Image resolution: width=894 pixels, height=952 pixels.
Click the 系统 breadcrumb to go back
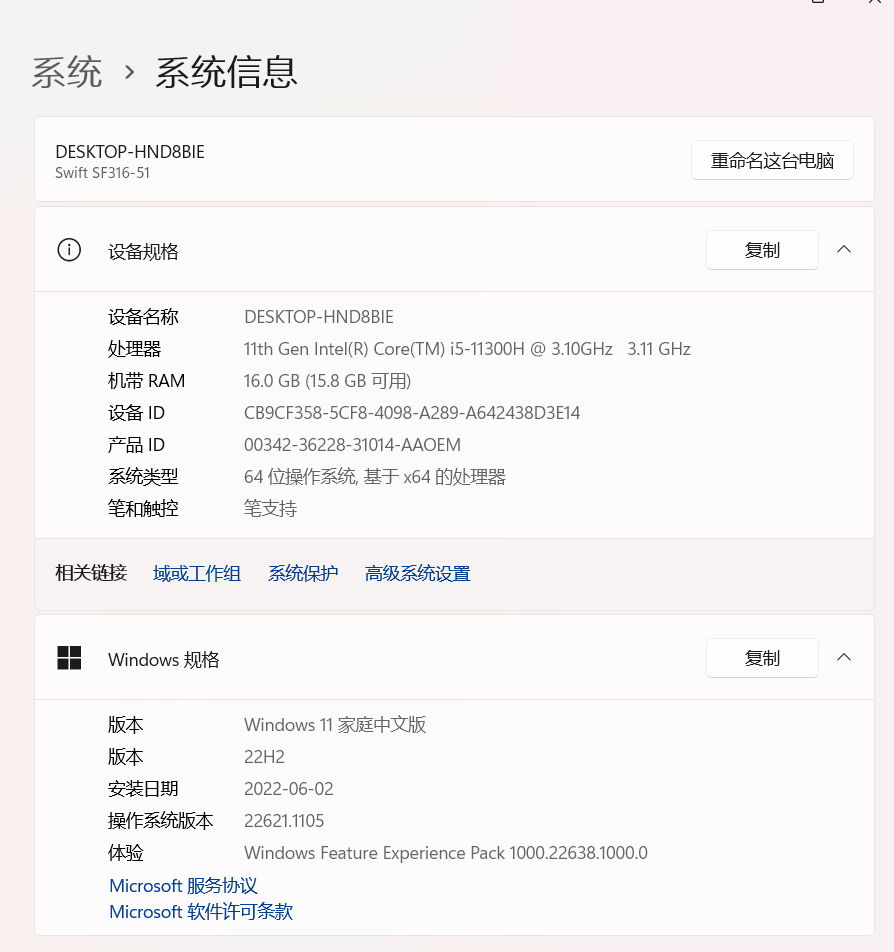(x=66, y=71)
